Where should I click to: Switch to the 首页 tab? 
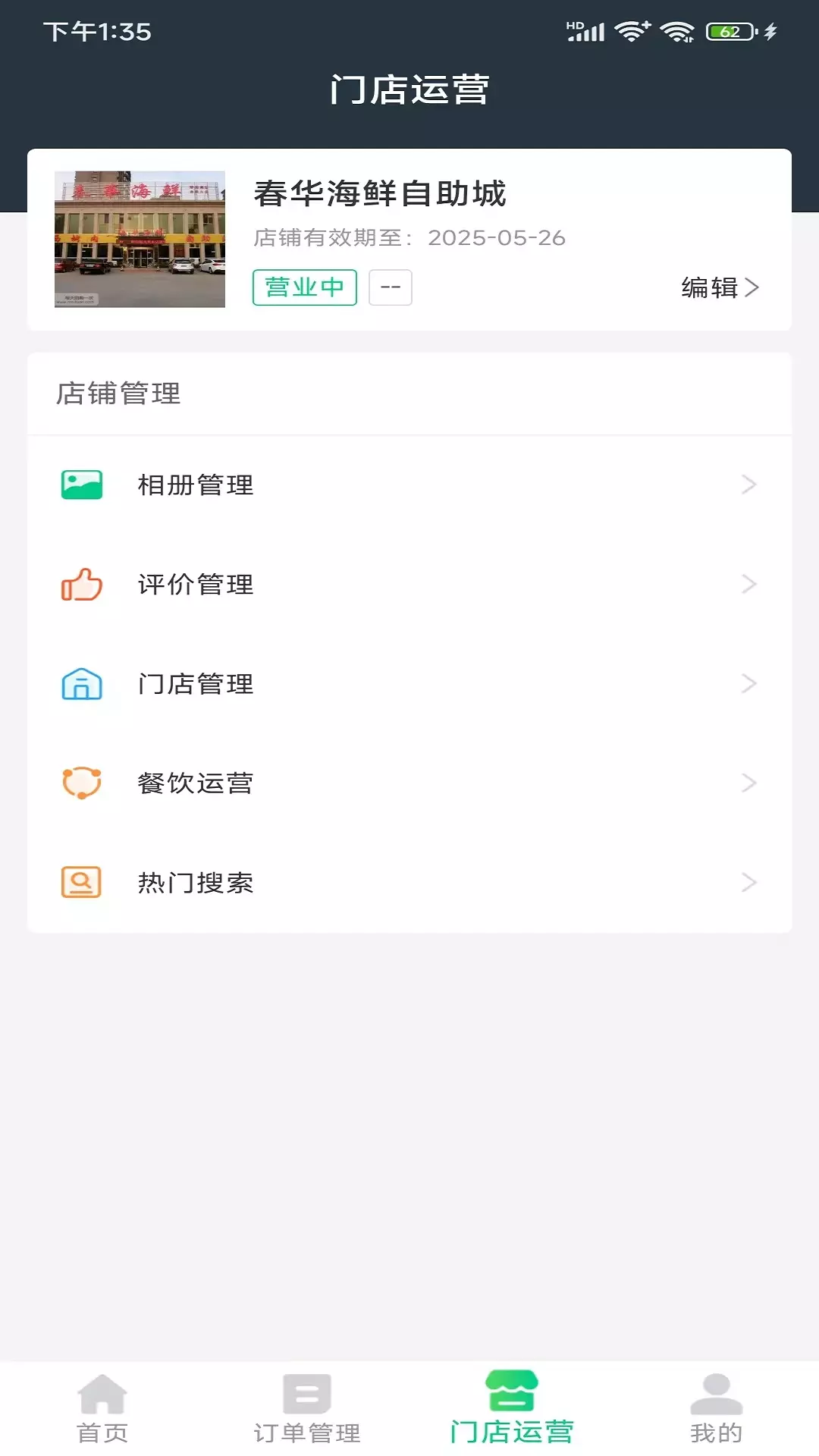point(102,1409)
